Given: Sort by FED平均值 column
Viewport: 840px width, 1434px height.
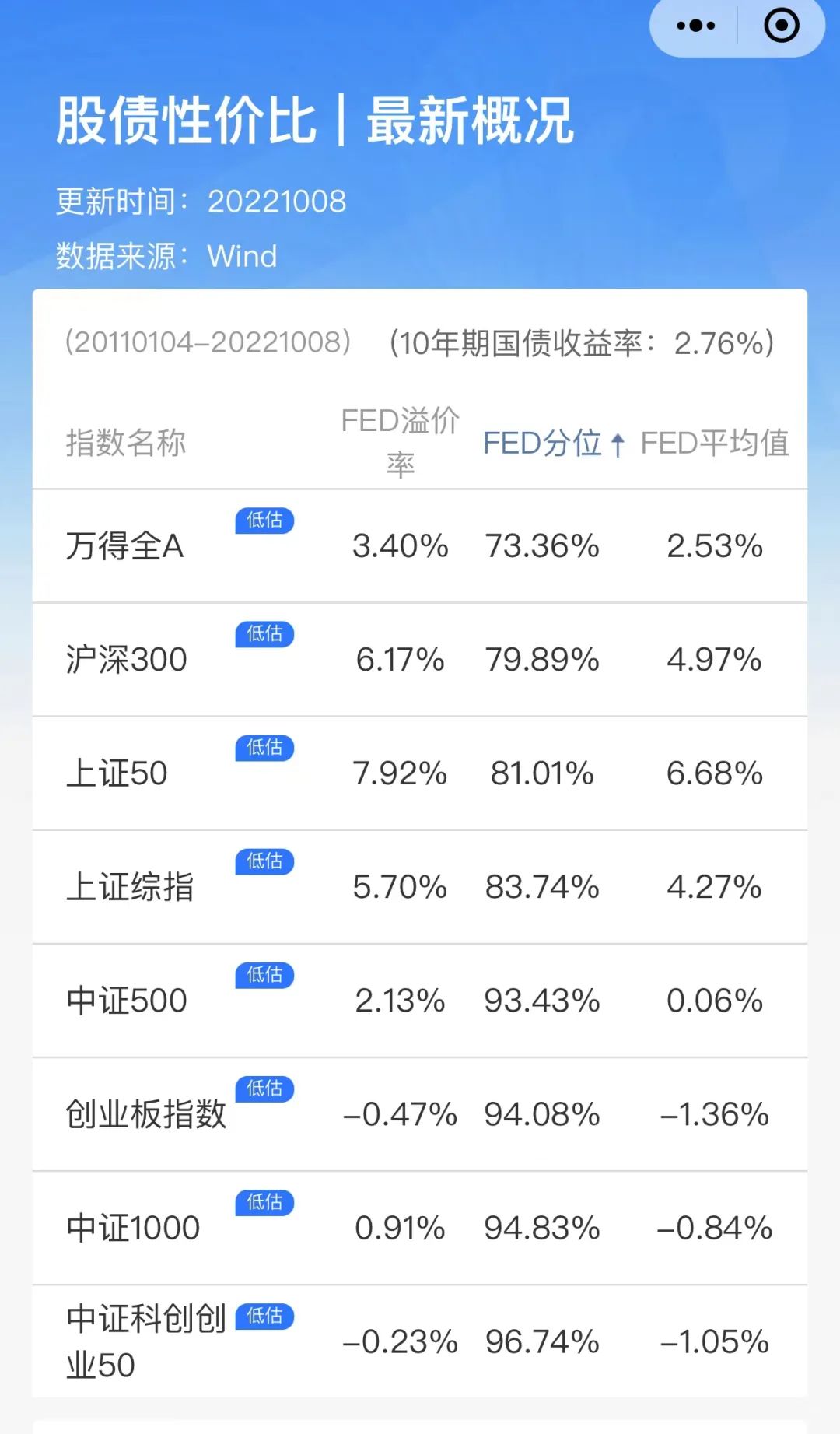Looking at the screenshot, I should [x=715, y=444].
